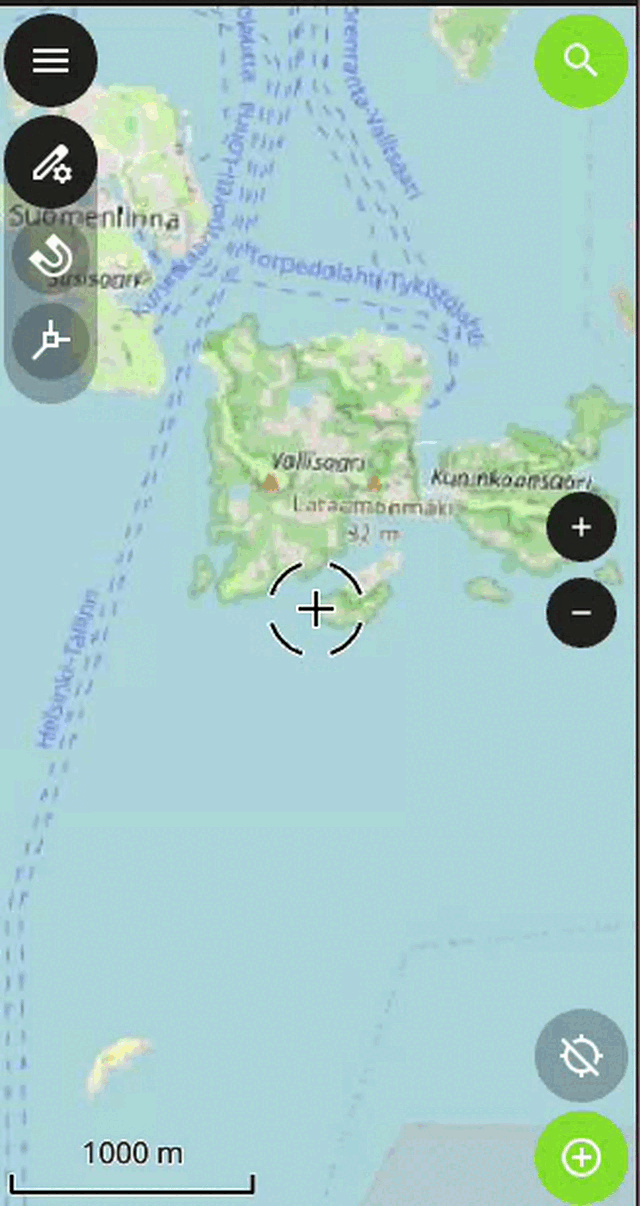
Task: Zoom in with the plus button
Action: 581,526
